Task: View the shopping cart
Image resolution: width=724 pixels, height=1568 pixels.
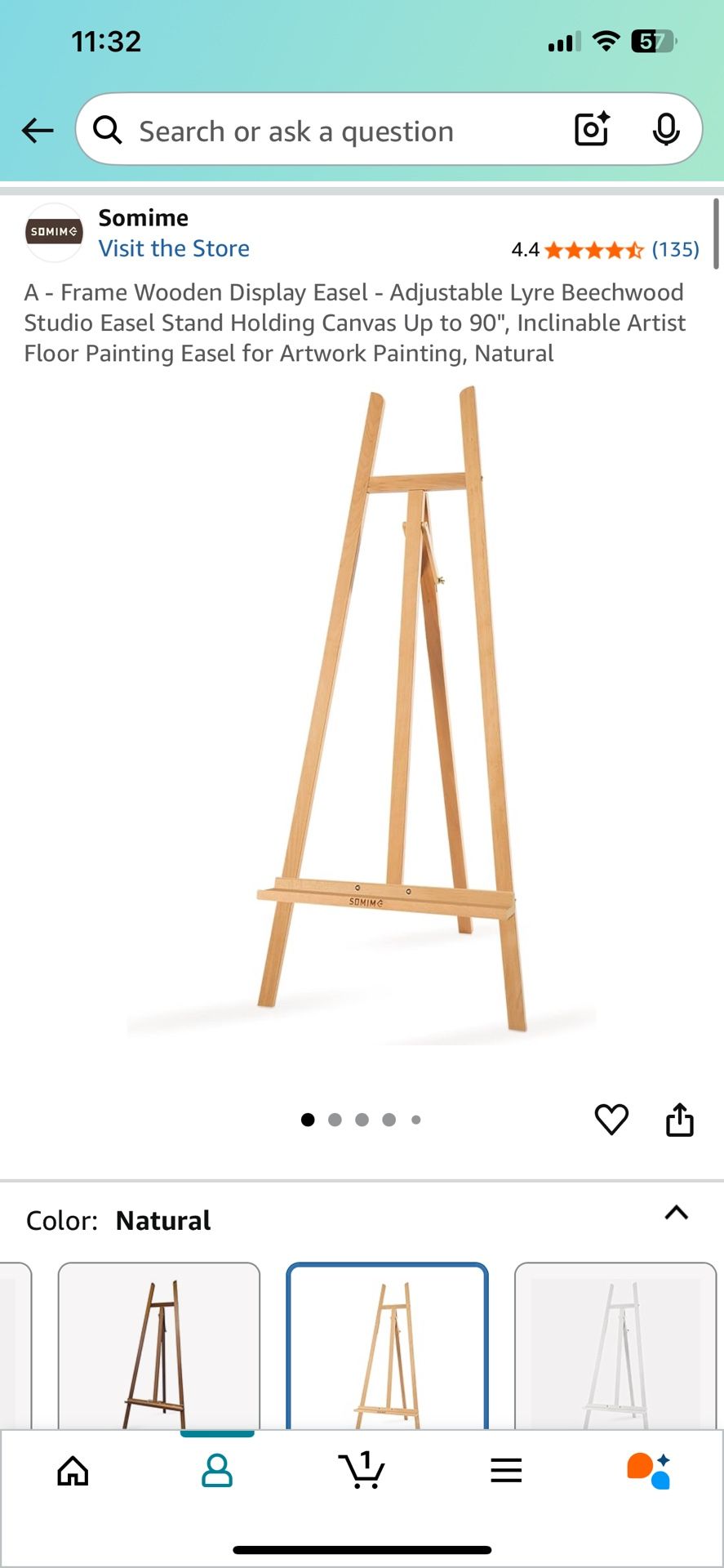Action: 362,1471
